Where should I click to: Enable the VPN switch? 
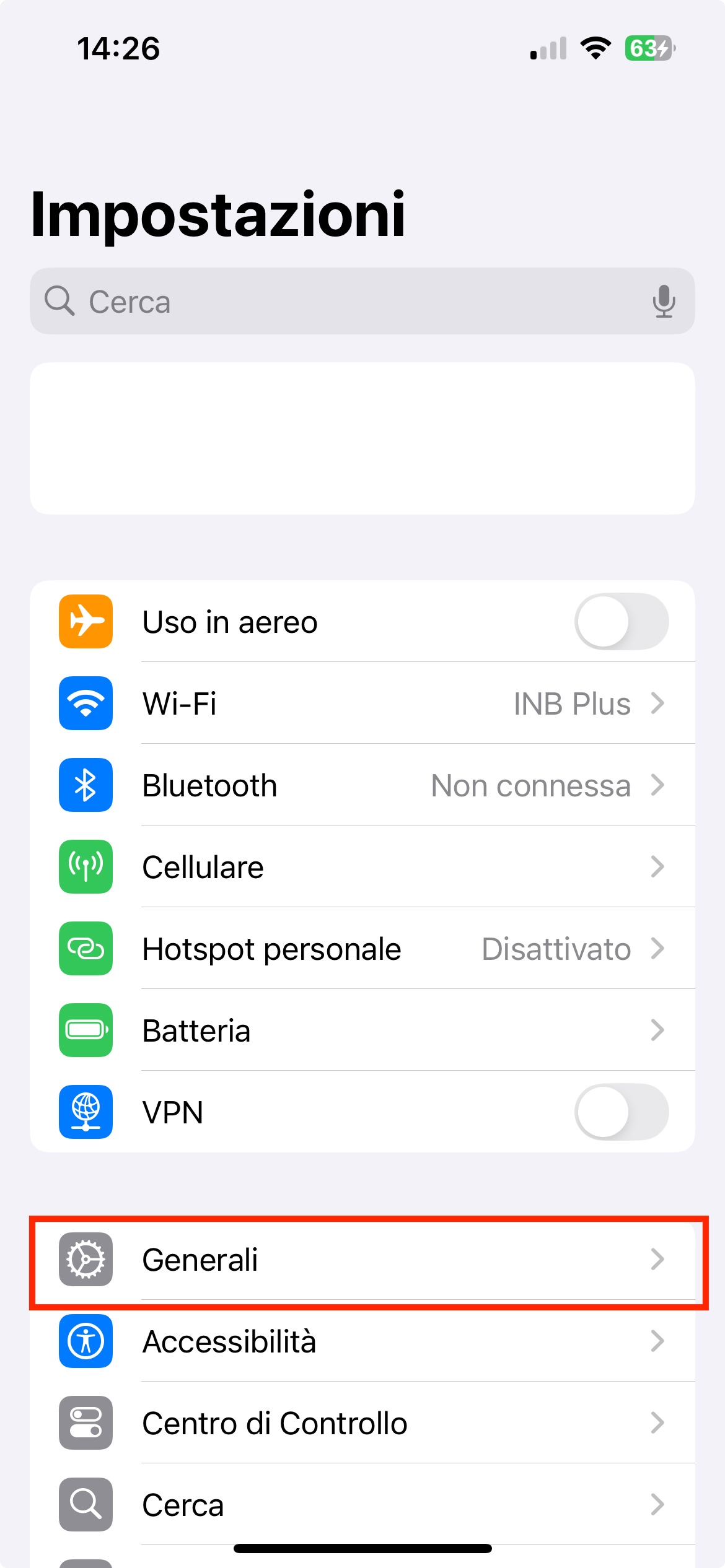[621, 1112]
